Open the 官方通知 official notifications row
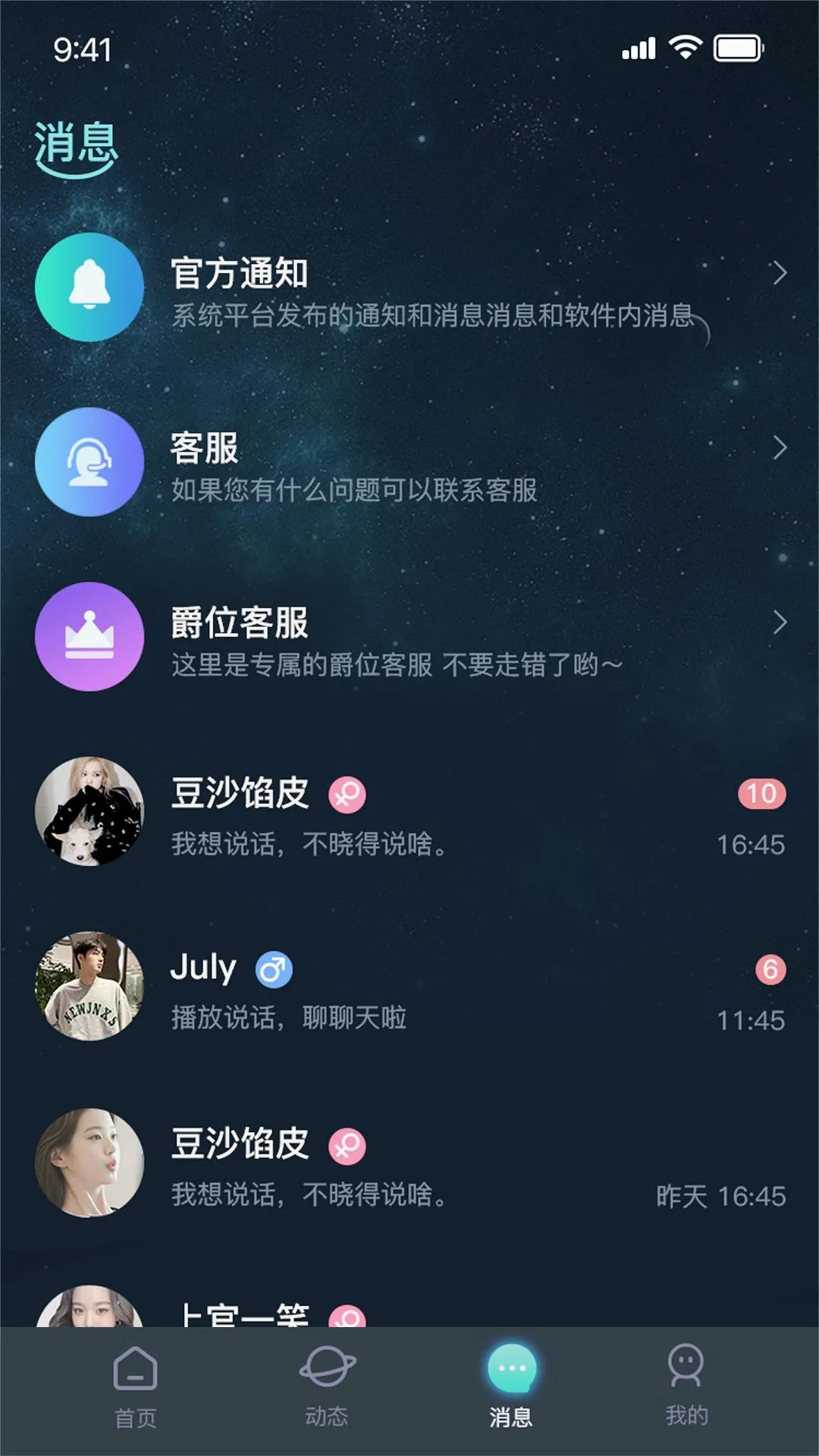 [409, 288]
